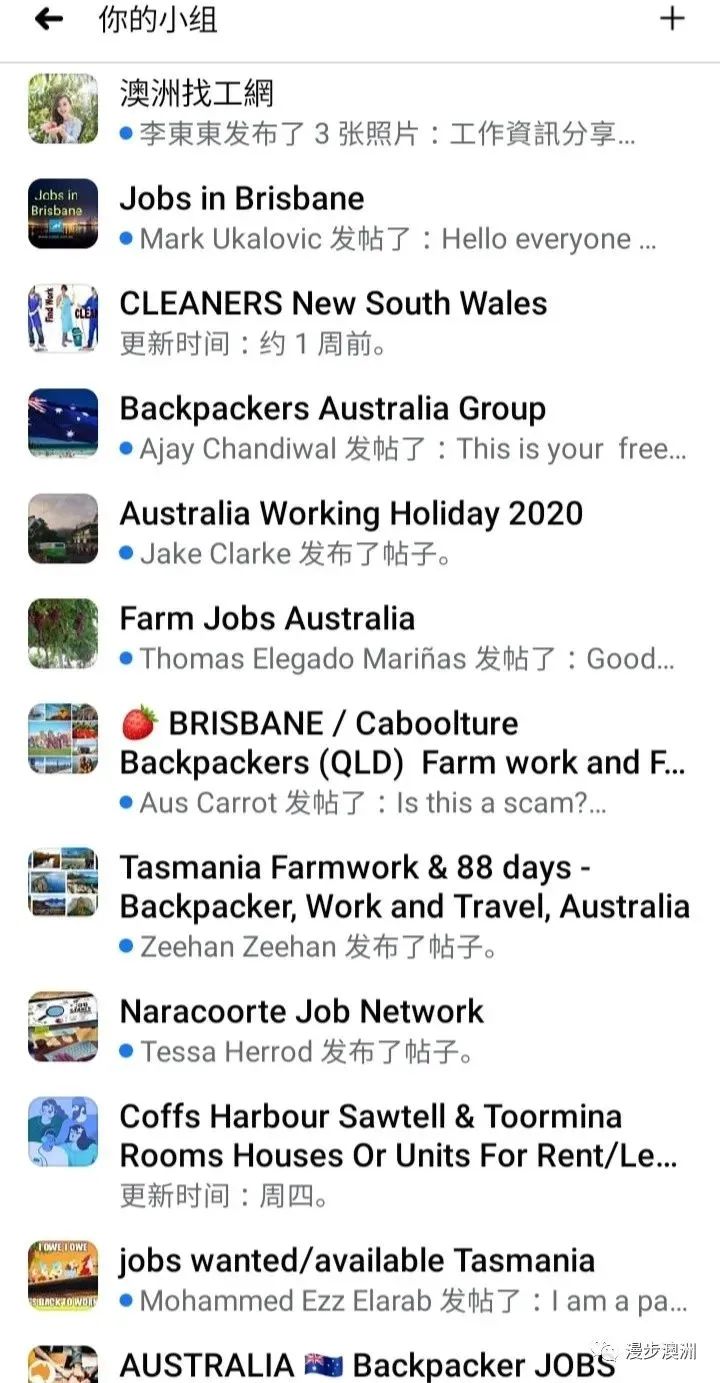View Australia Working Holiday 2020 group

point(351,514)
